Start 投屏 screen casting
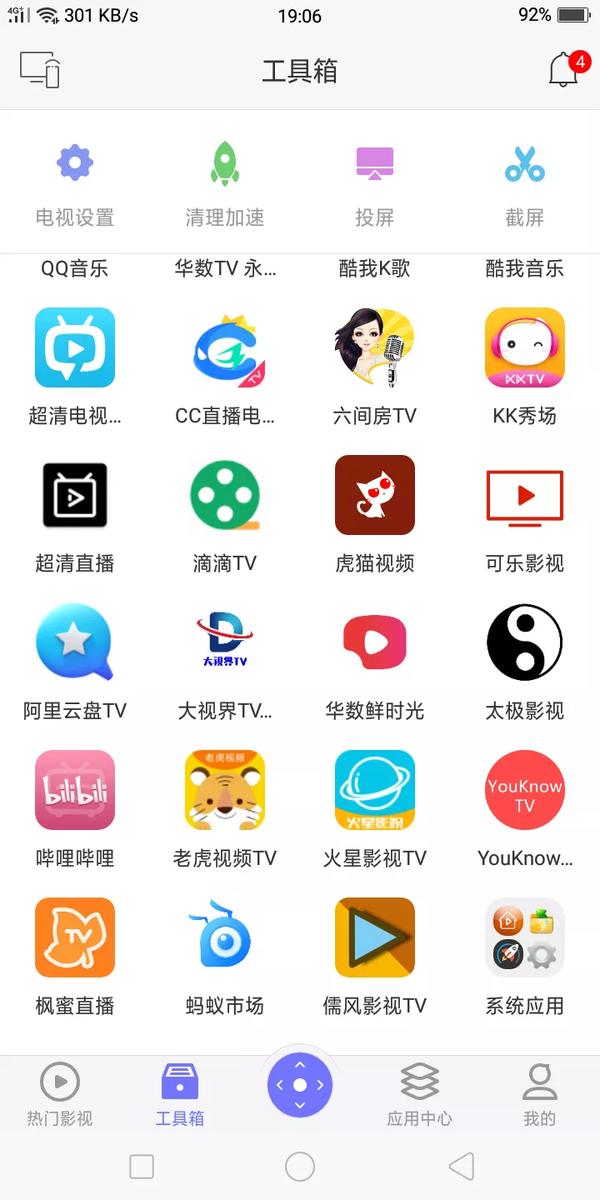Image resolution: width=600 pixels, height=1200 pixels. click(x=375, y=185)
